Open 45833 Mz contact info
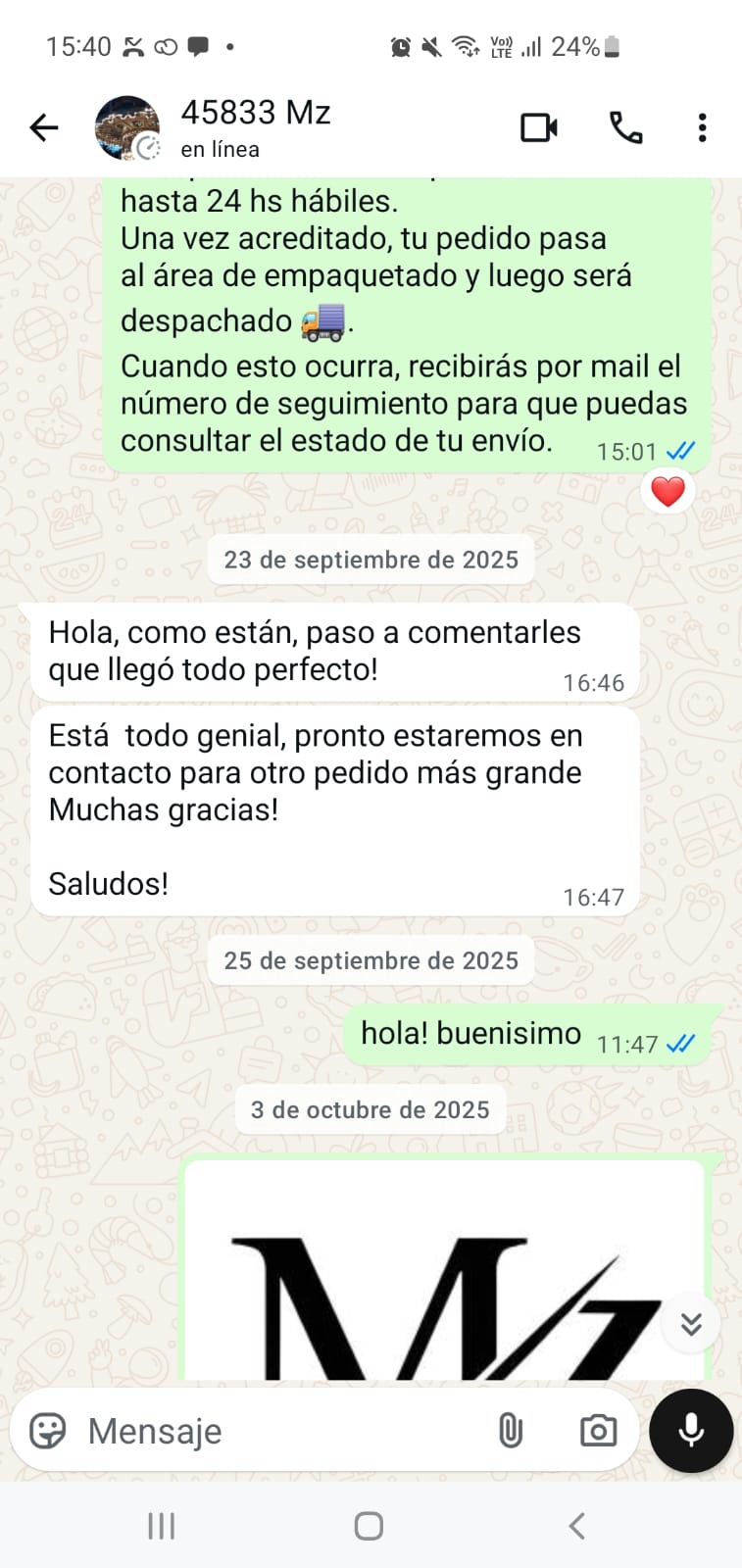Image resolution: width=742 pixels, height=1568 pixels. 255,127
